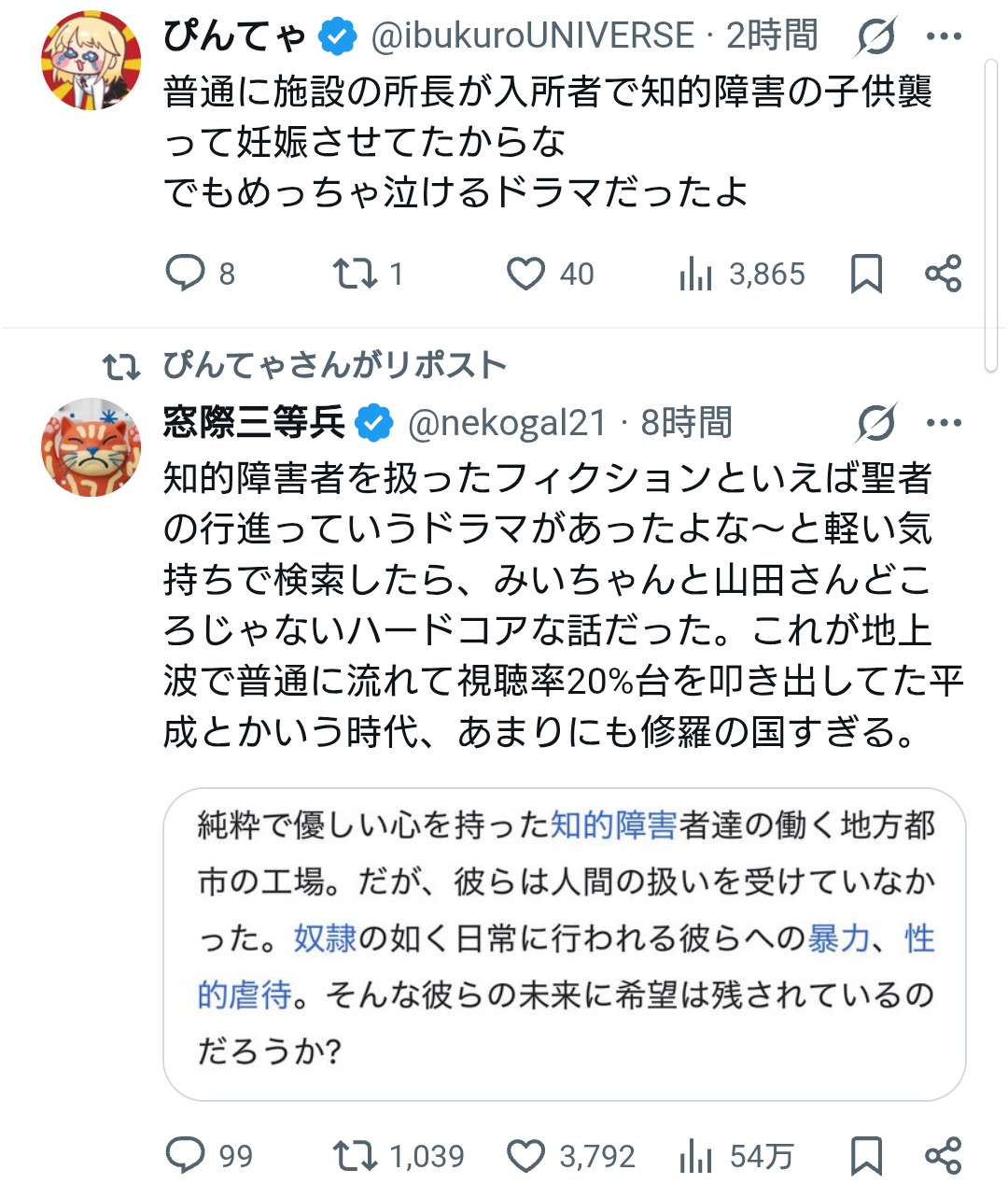This screenshot has height=1184, width=1008.
Task: Open ぴんてゃ's profile avatar
Action: [x=91, y=60]
